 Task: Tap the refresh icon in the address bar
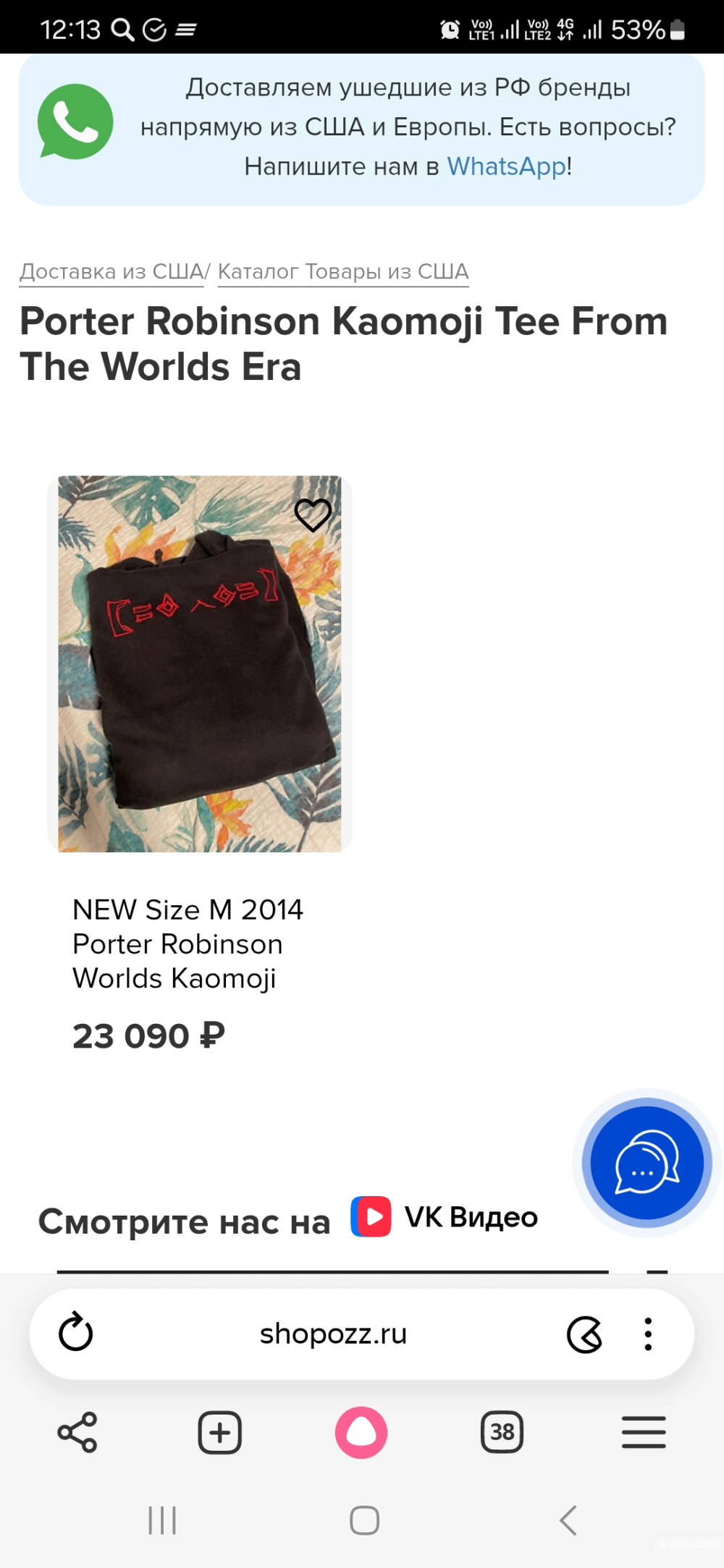pos(78,1334)
